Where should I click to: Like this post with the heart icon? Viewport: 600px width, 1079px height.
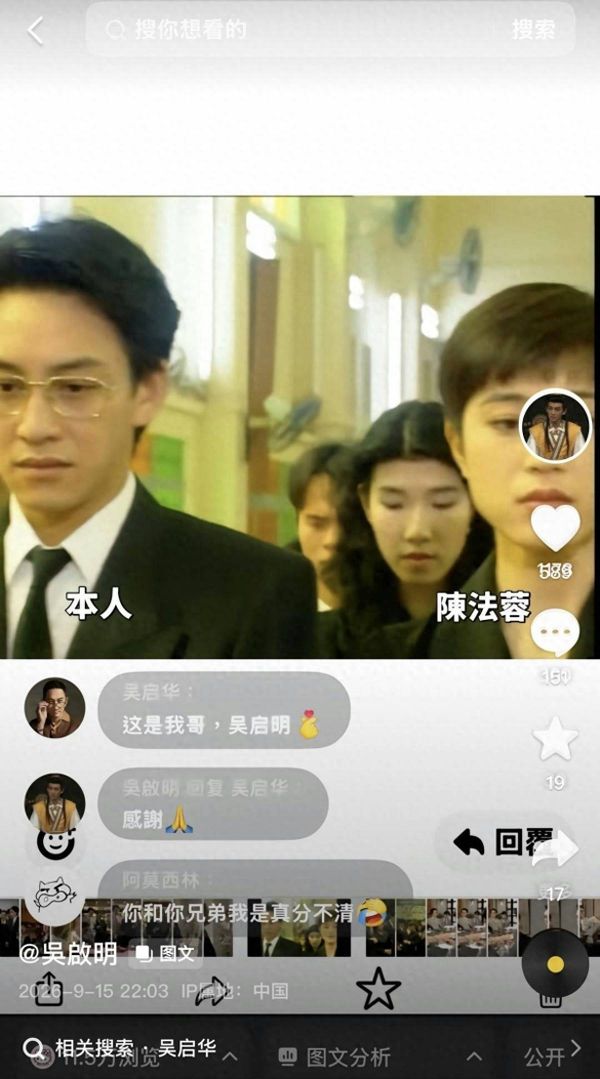coord(555,528)
